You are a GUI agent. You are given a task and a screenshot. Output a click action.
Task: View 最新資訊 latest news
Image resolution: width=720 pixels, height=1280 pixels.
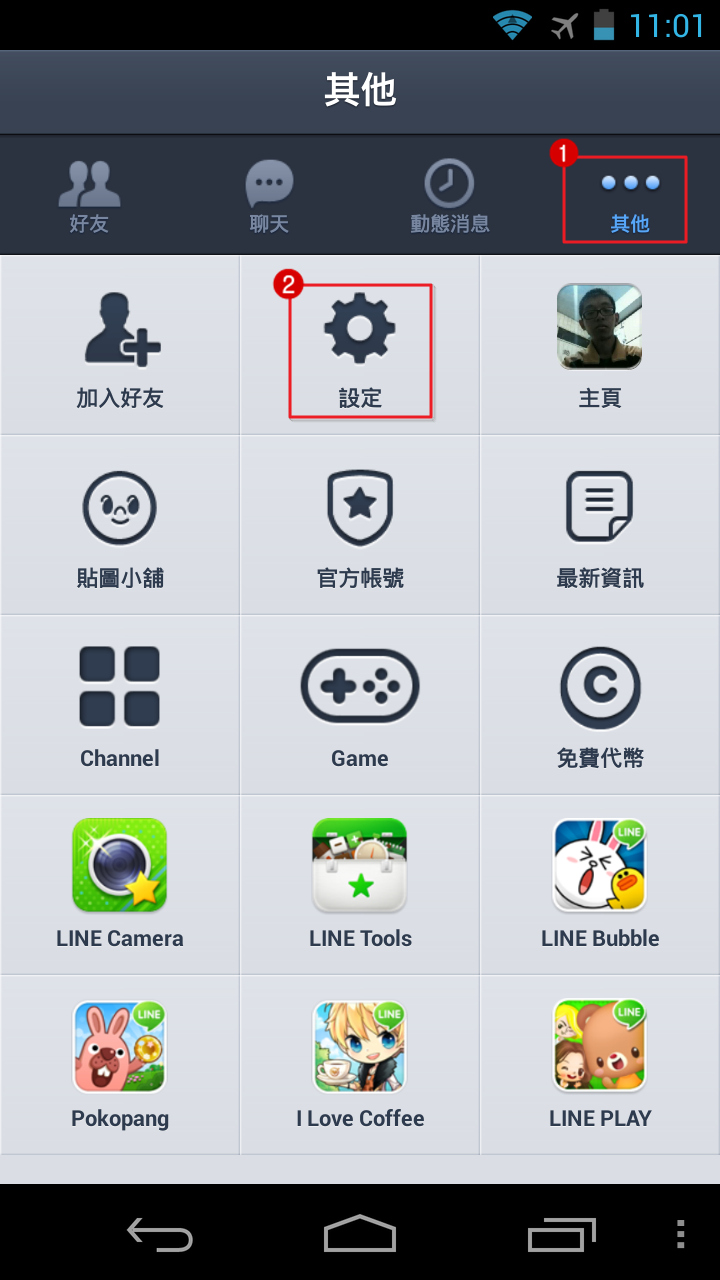coord(600,526)
